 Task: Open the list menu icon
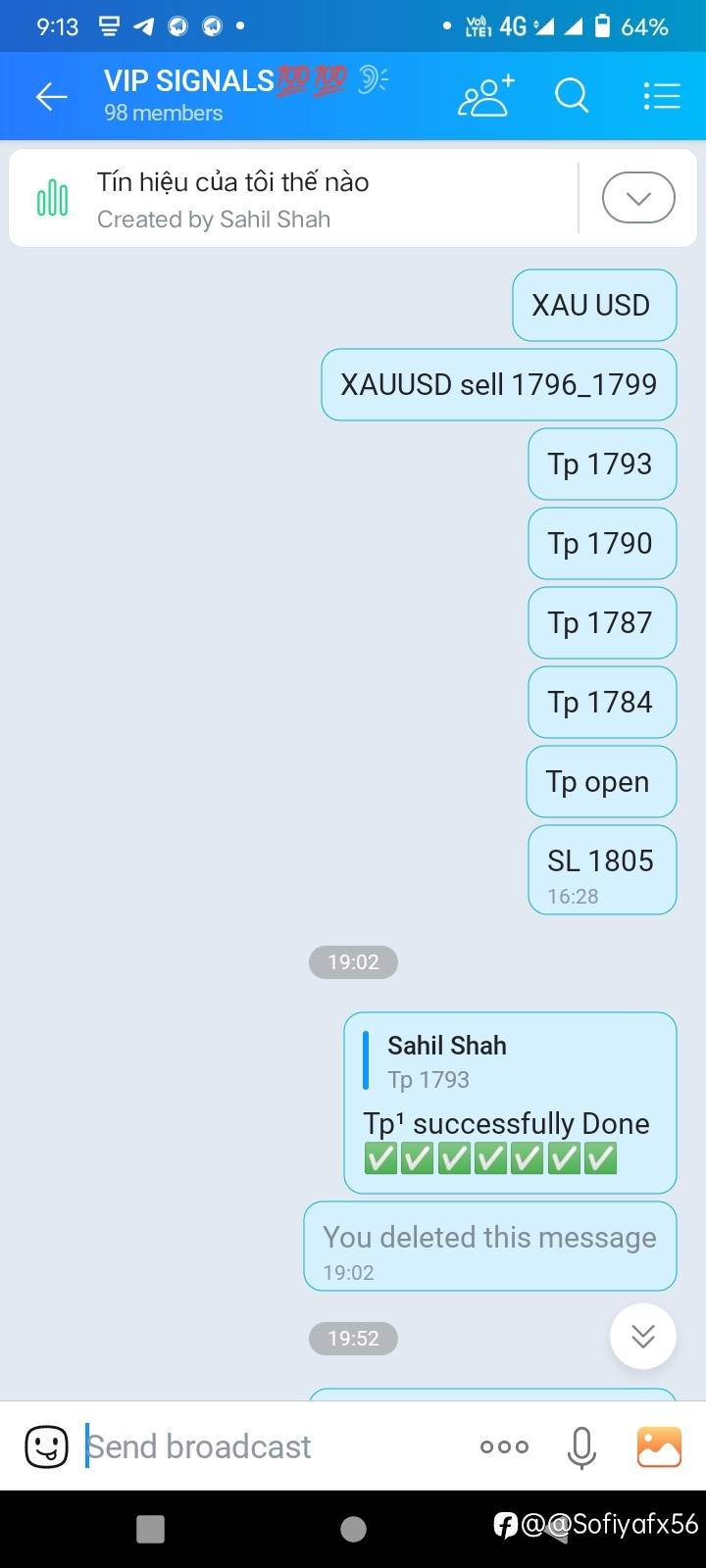click(x=661, y=96)
